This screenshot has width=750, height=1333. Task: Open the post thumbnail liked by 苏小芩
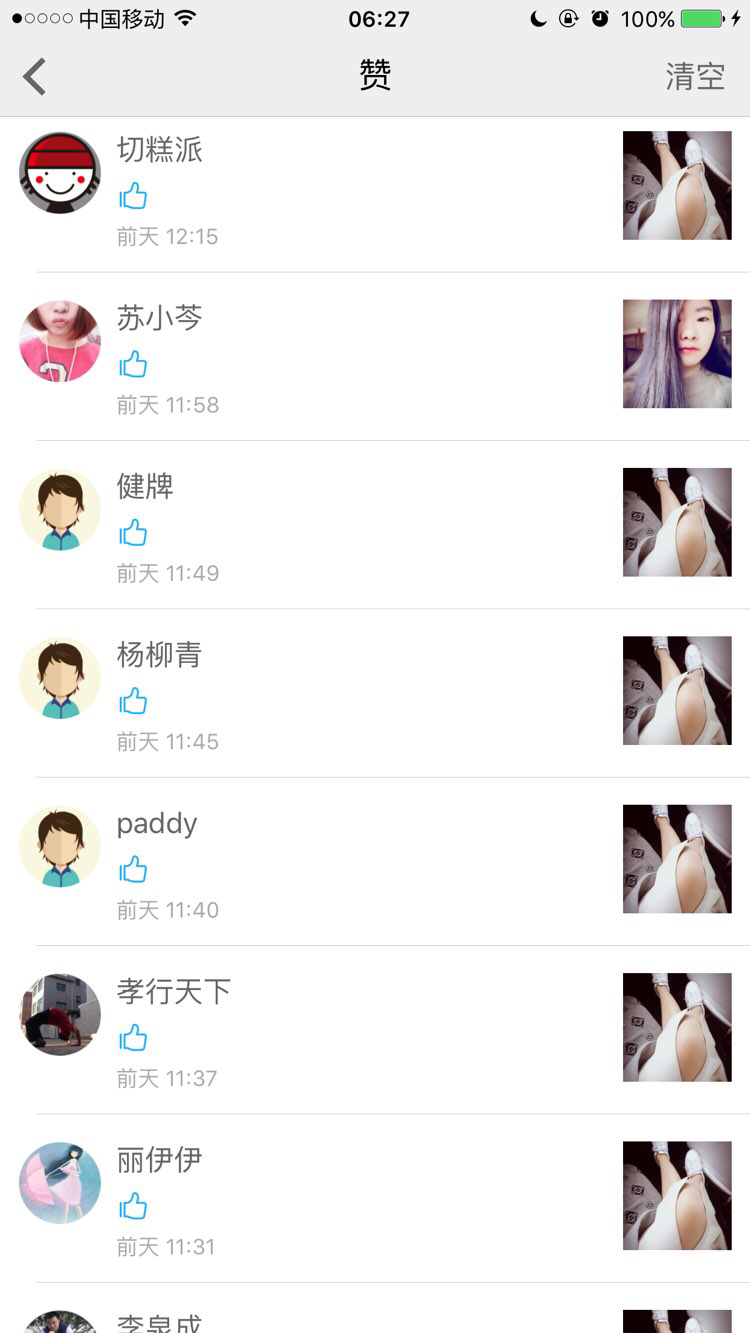tap(677, 354)
